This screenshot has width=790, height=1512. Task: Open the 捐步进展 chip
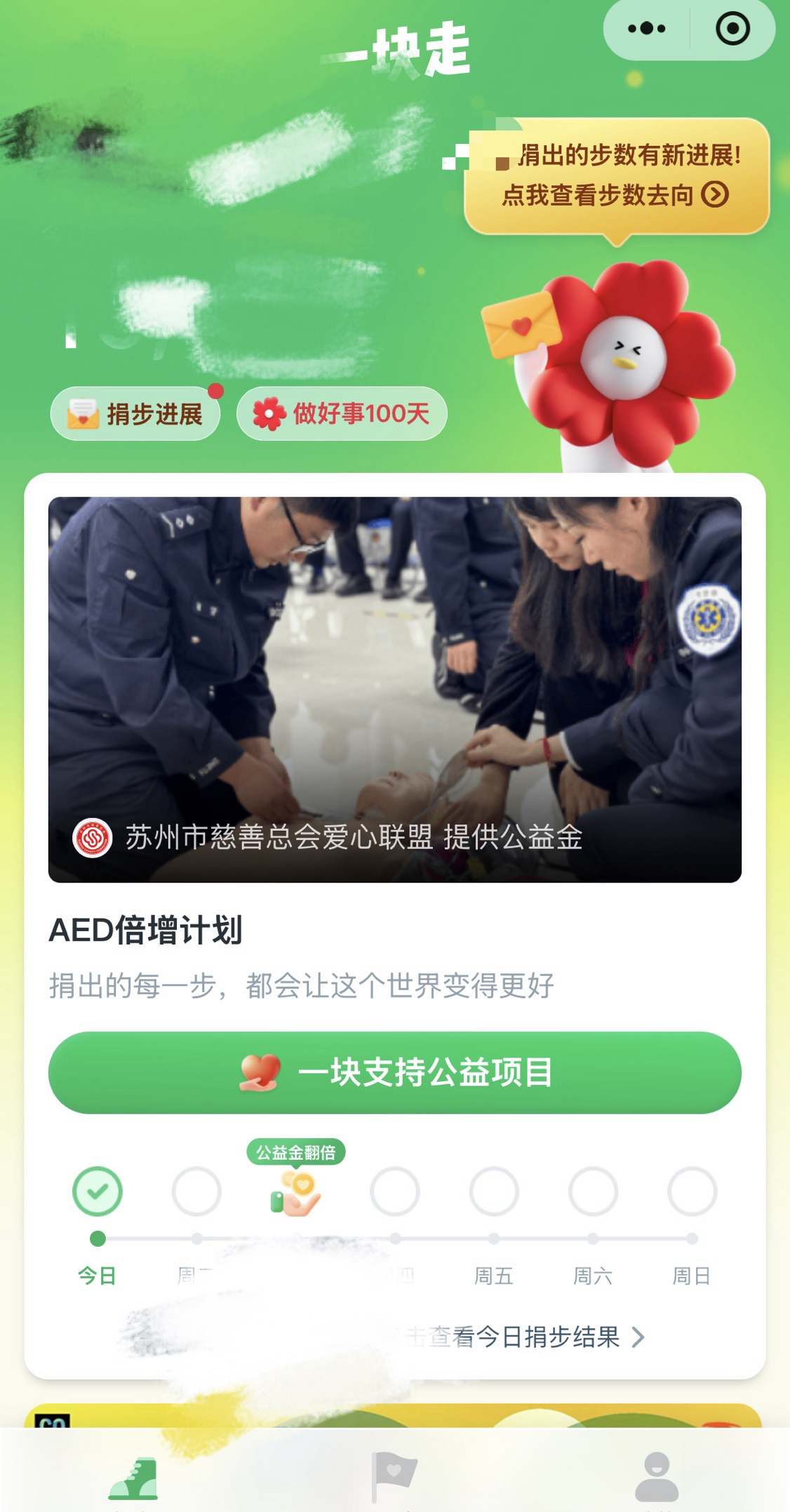click(135, 414)
